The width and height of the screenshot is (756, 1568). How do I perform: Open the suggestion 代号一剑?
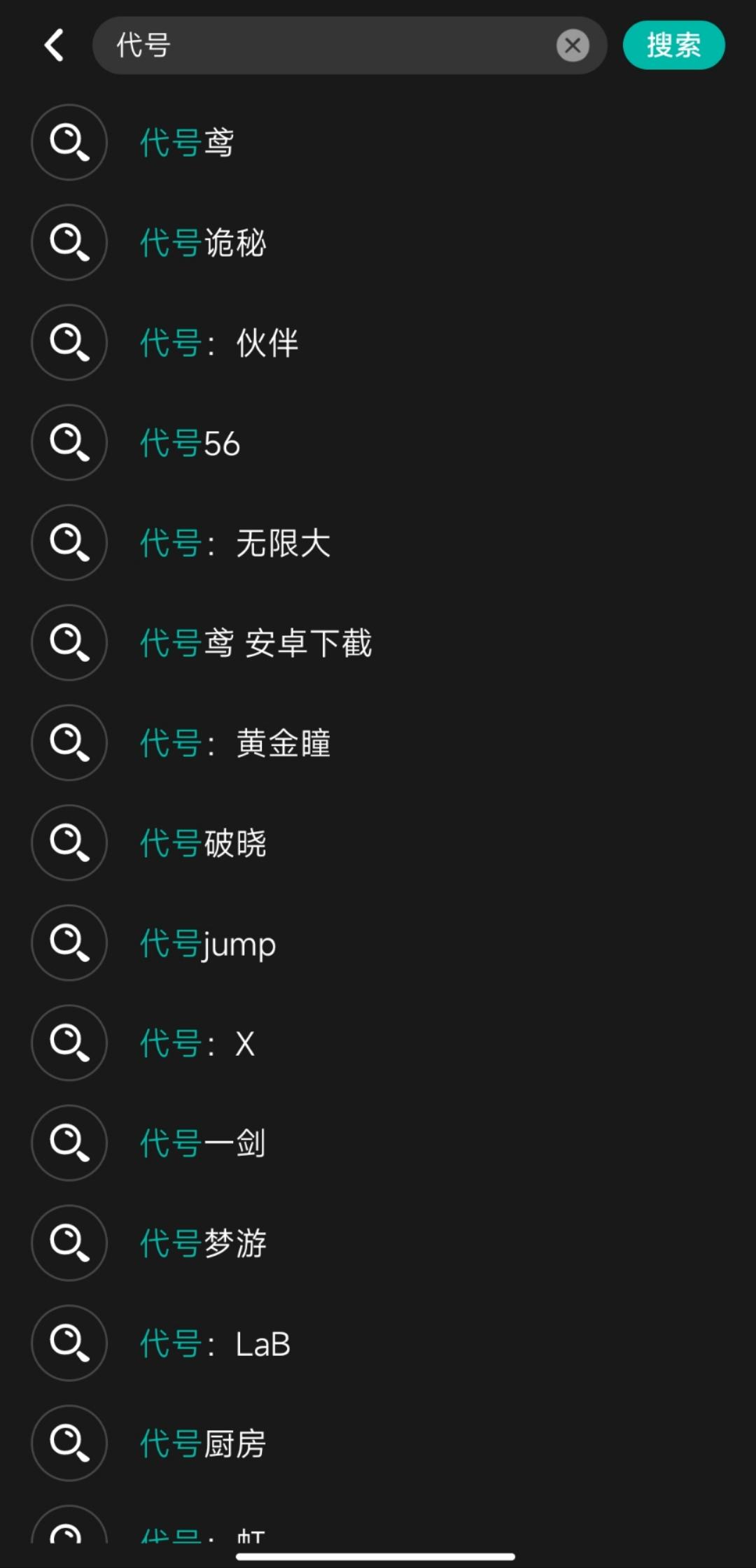point(202,1143)
